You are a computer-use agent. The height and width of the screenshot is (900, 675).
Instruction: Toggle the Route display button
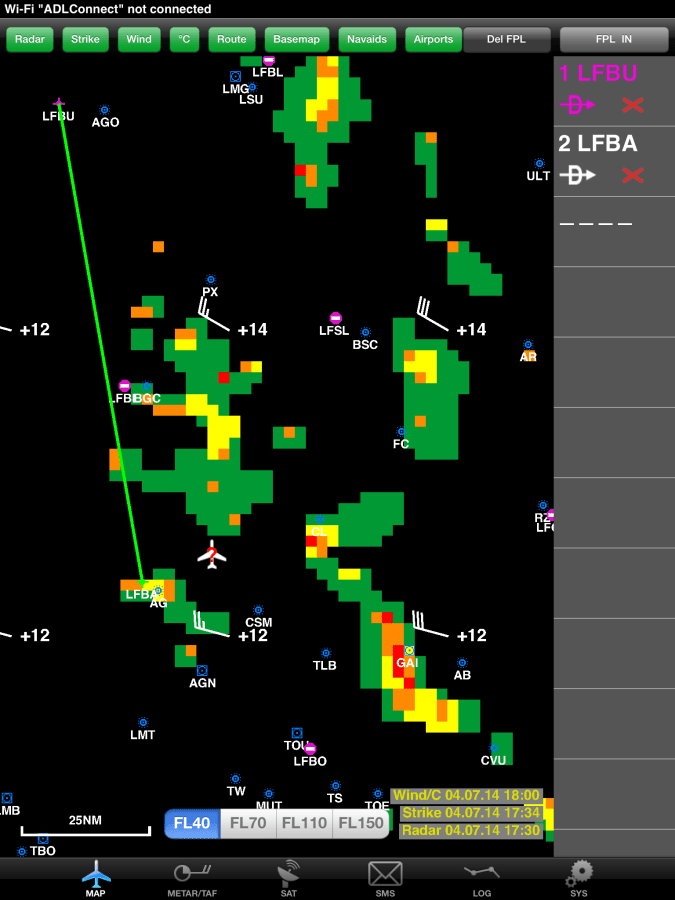232,40
